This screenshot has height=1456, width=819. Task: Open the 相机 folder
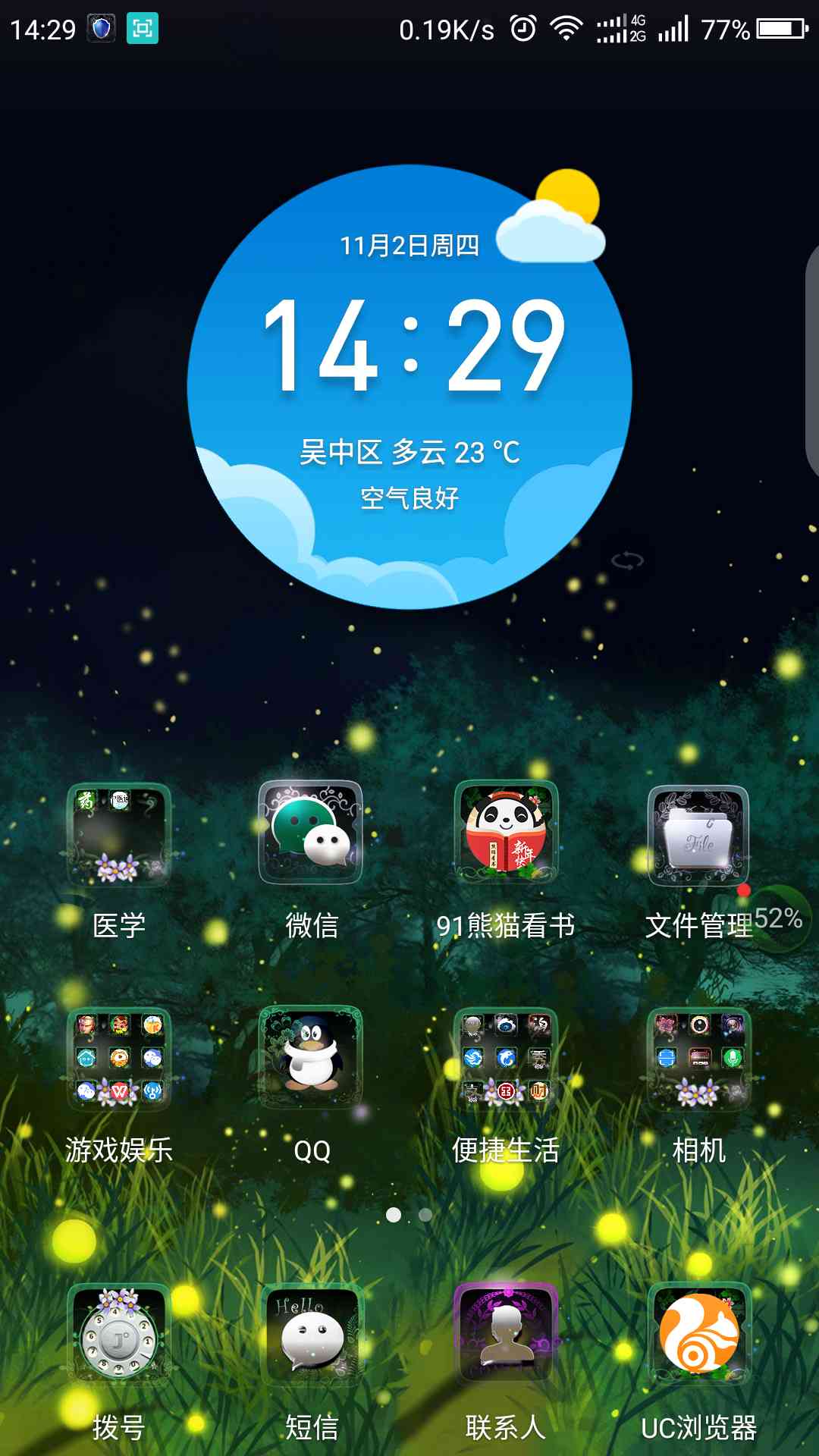tap(699, 1059)
